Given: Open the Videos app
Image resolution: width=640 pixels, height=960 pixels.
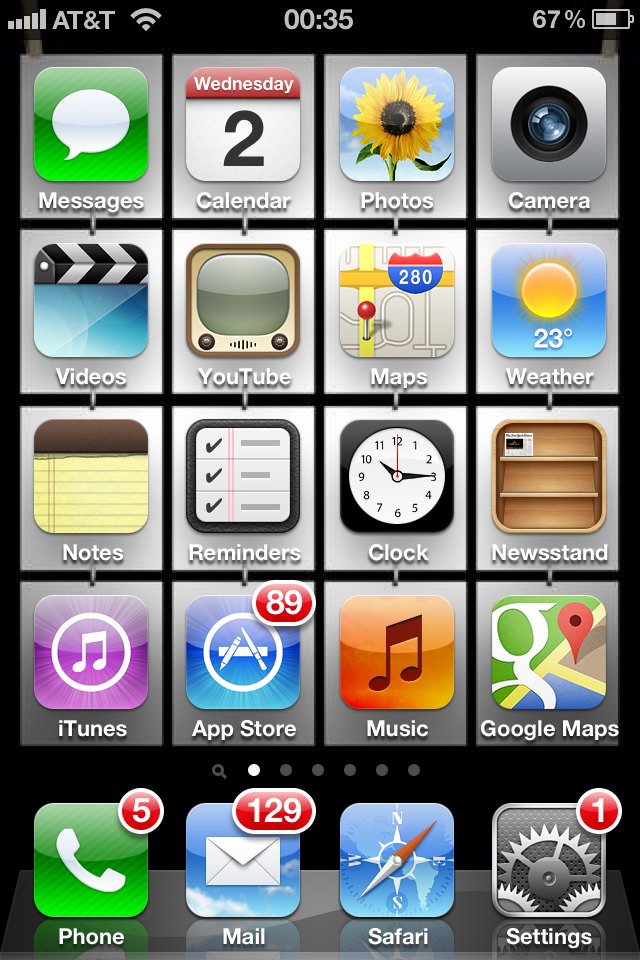Looking at the screenshot, I should click(x=91, y=300).
